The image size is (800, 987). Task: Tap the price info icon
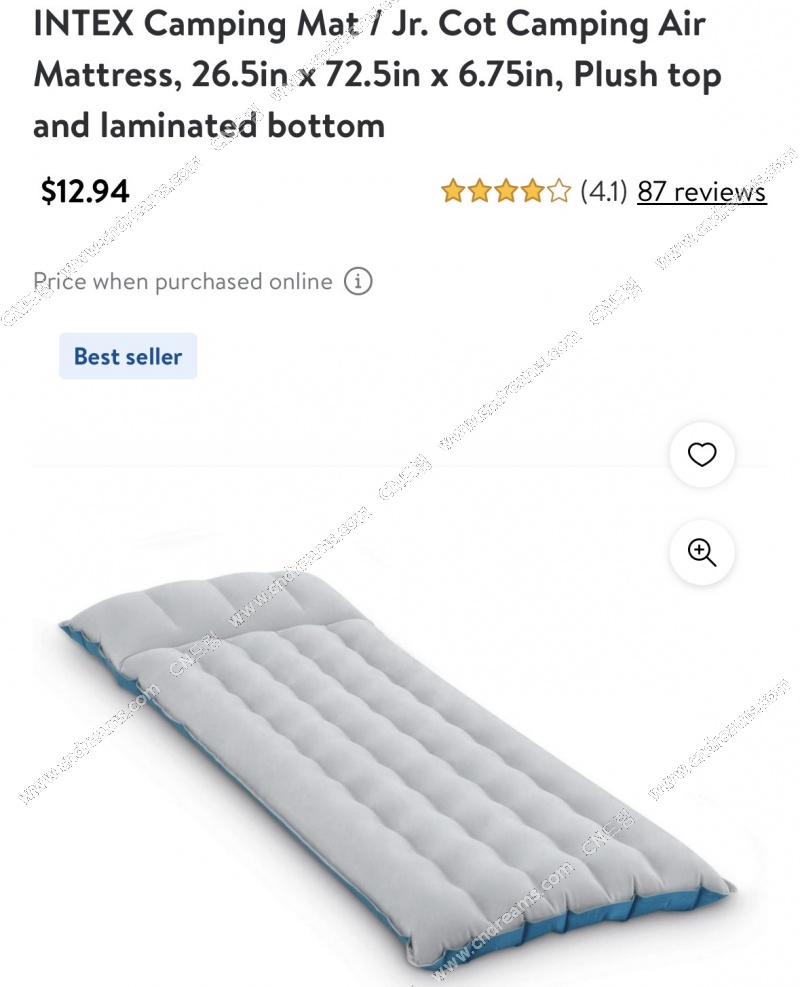point(358,282)
